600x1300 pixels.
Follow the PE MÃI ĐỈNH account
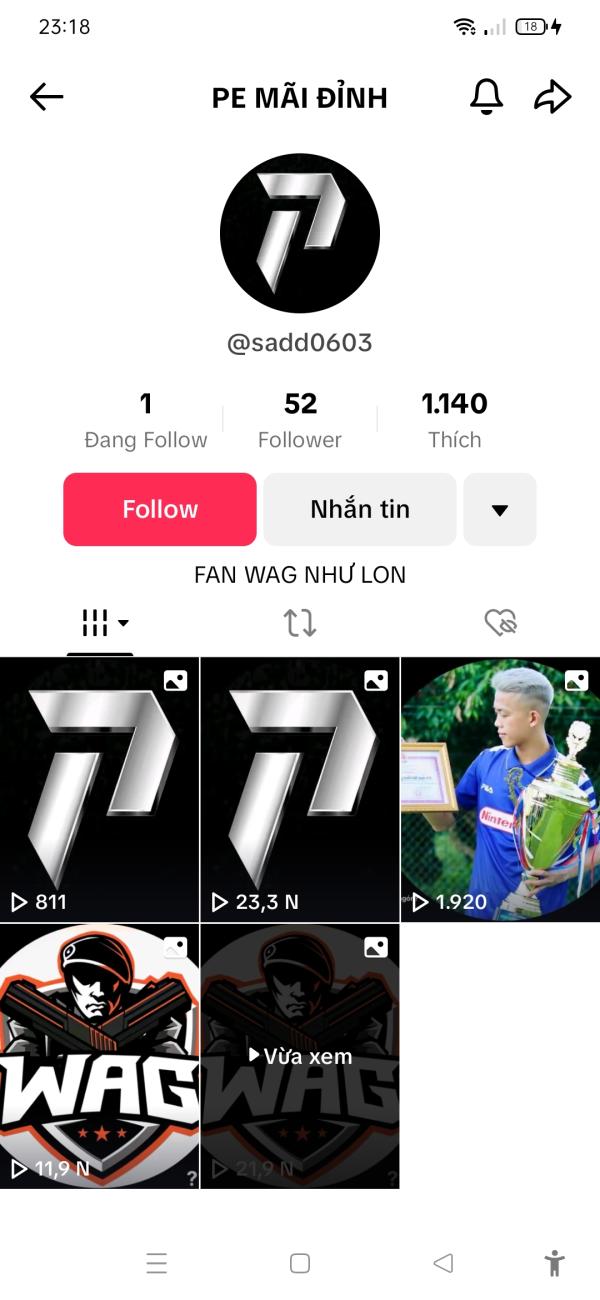click(160, 509)
